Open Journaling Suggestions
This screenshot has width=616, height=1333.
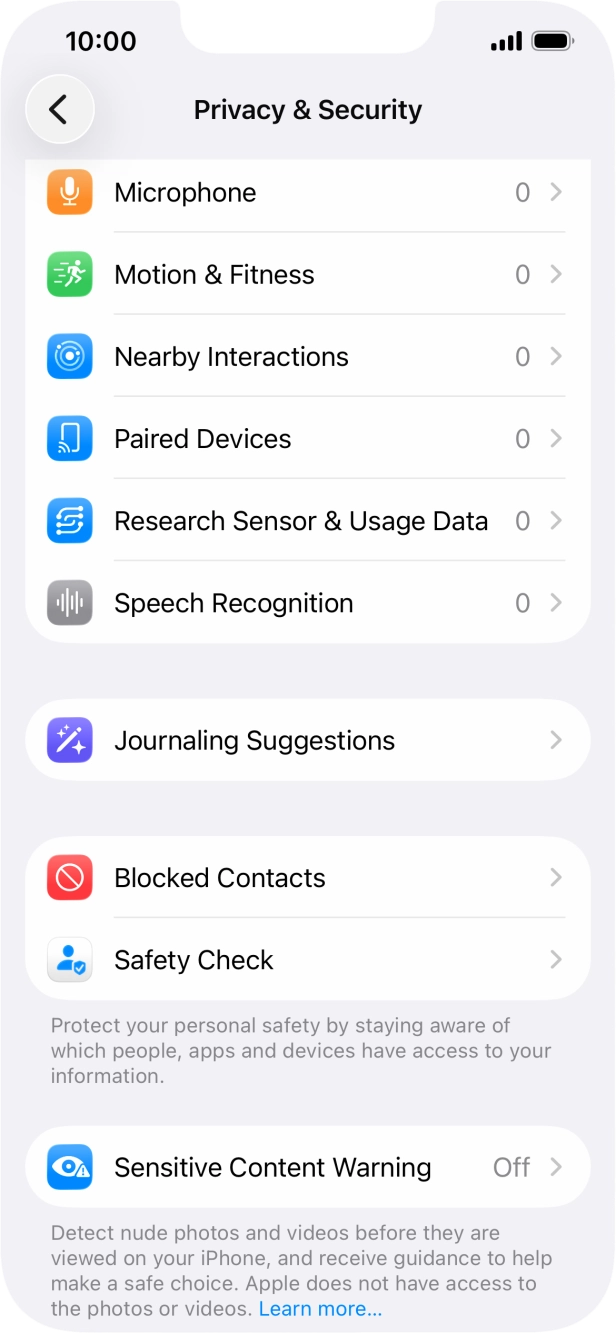click(x=307, y=741)
